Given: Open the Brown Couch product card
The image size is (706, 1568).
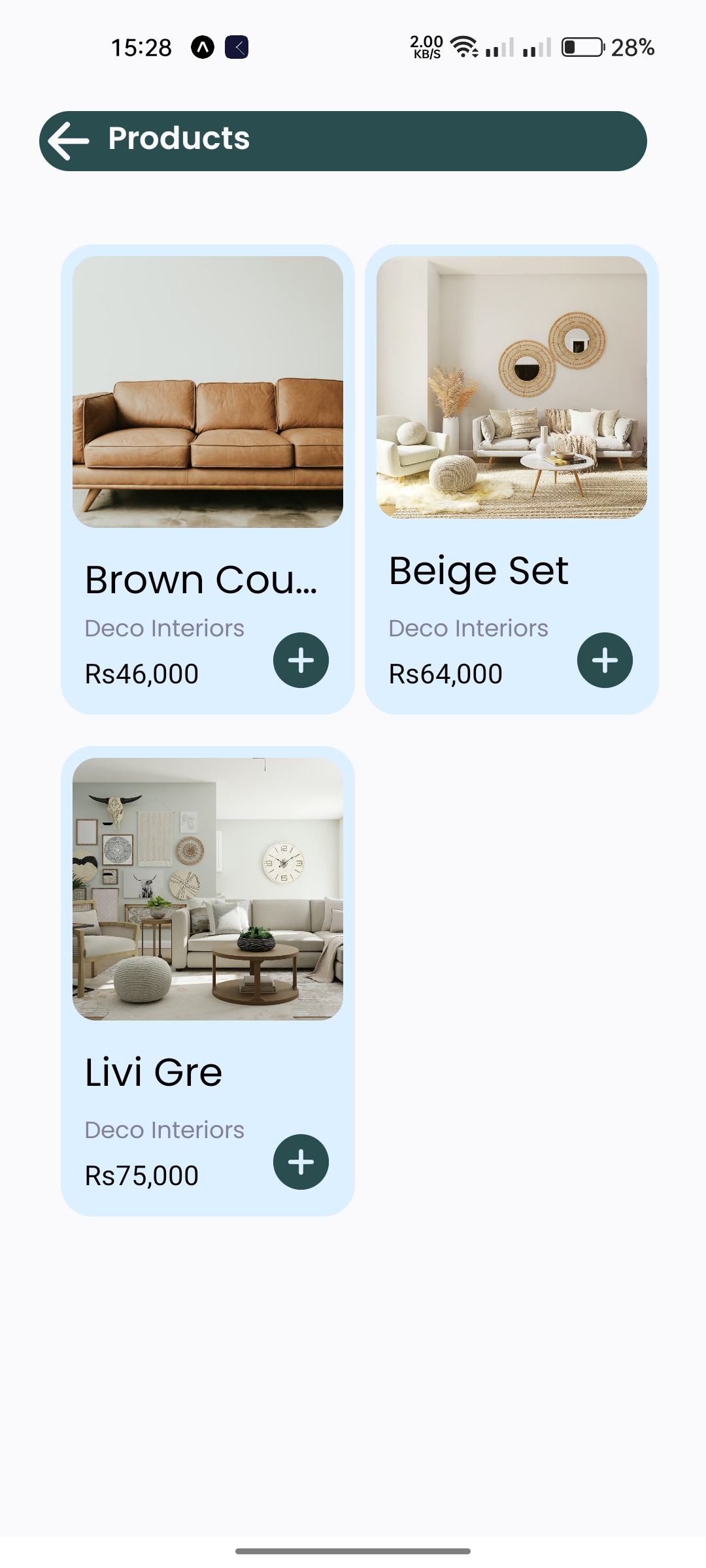Looking at the screenshot, I should (x=207, y=392).
